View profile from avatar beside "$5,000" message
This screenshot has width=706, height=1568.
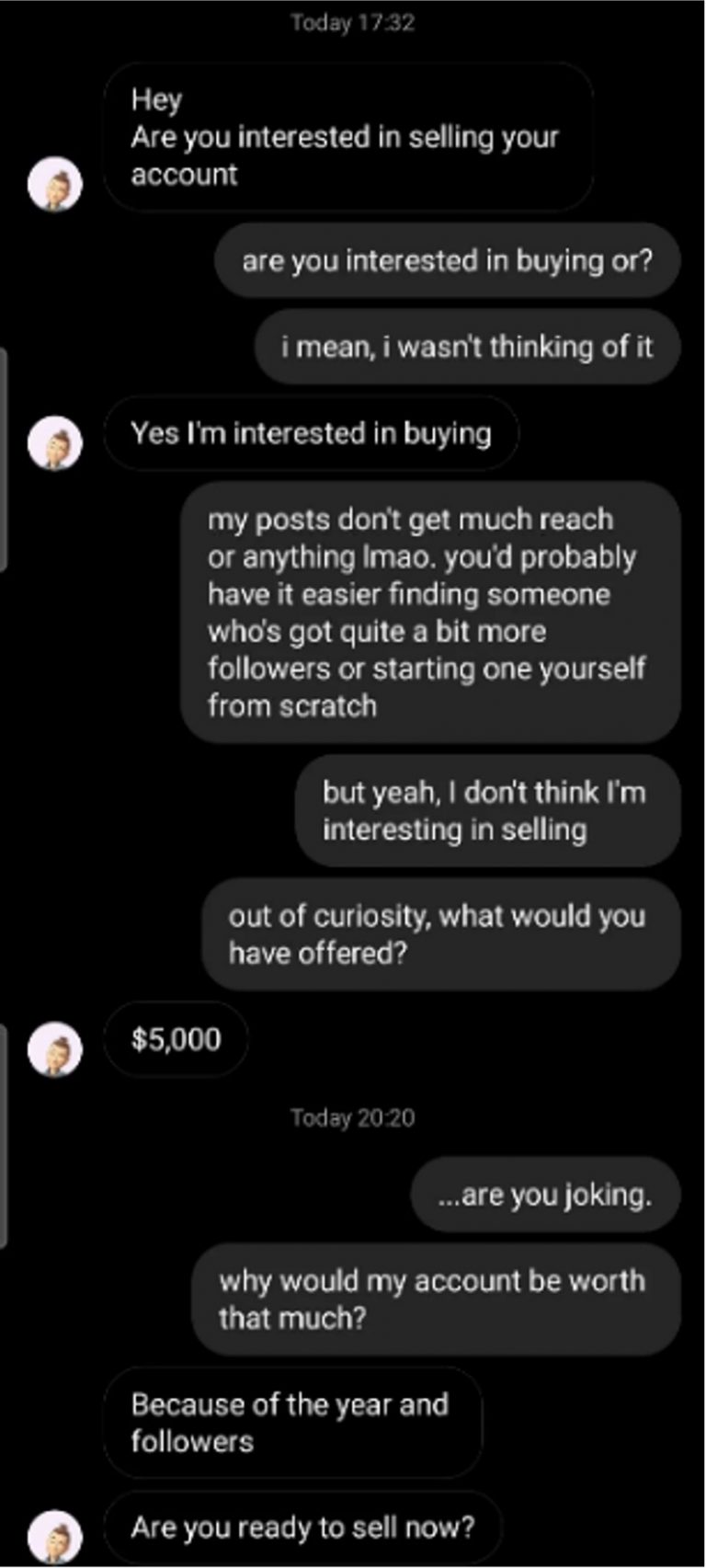(55, 1049)
